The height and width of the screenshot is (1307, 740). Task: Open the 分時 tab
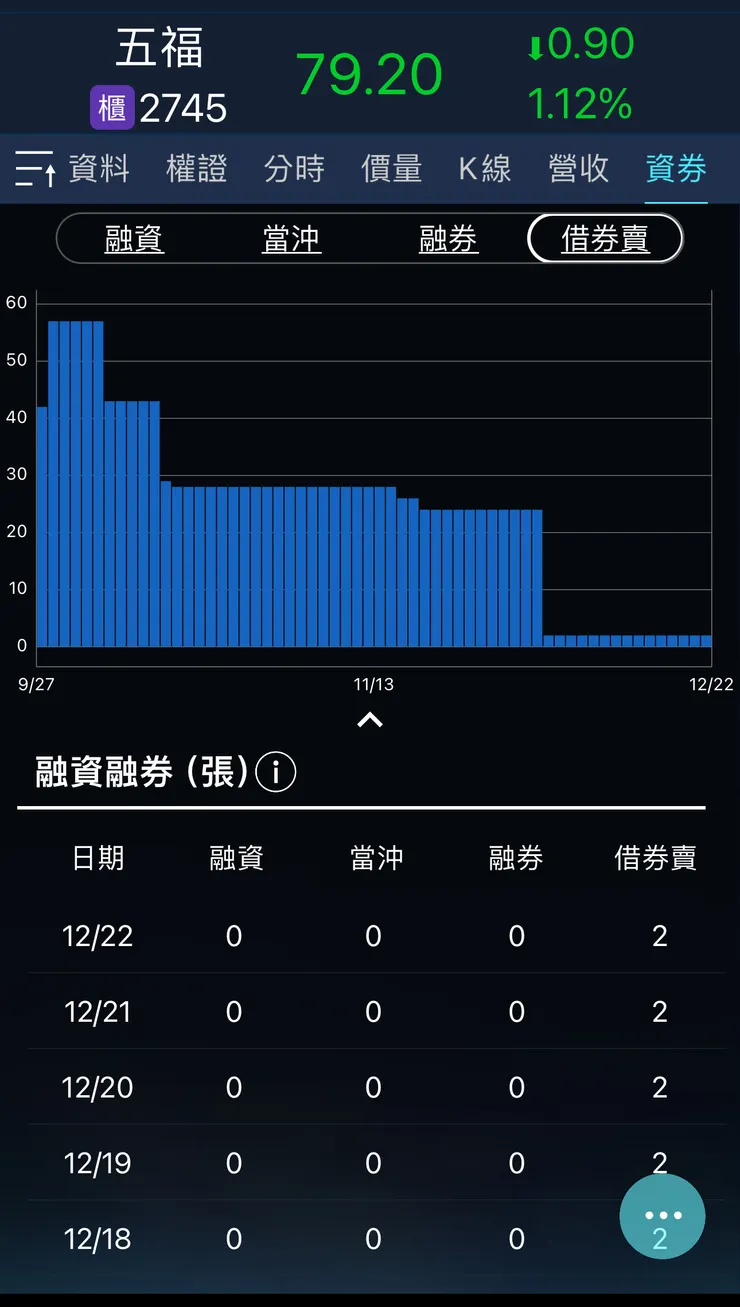click(x=292, y=169)
